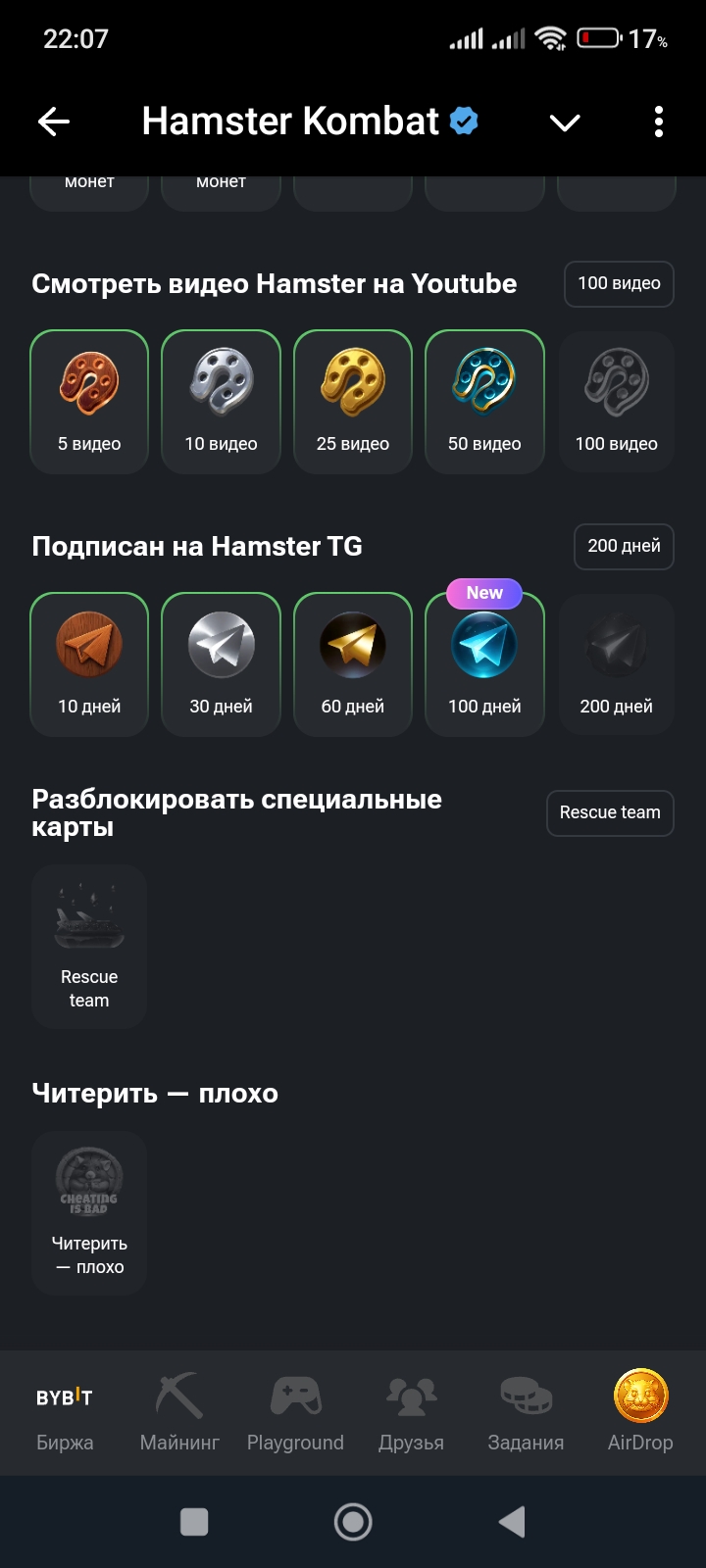Go to the Майнинг tab

tap(179, 1412)
